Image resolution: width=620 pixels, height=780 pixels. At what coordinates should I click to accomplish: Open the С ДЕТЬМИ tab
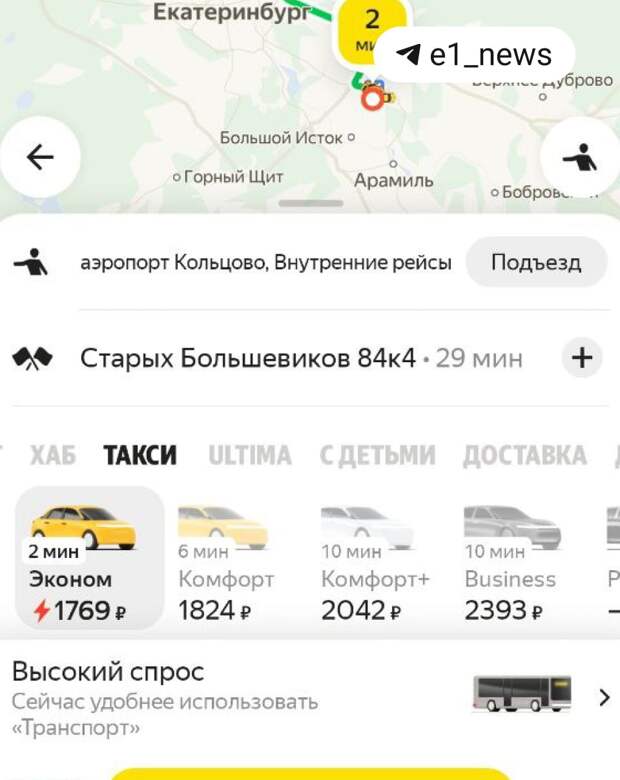coord(377,456)
